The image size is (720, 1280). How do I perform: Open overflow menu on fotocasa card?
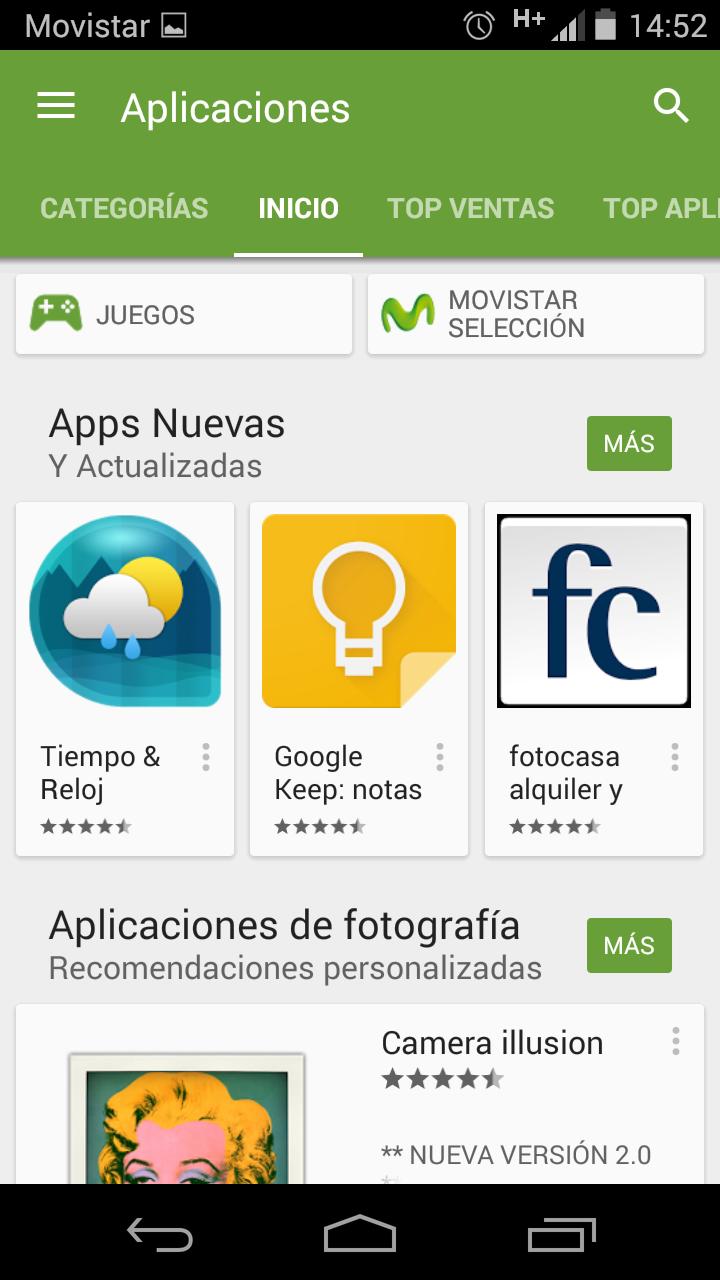675,757
